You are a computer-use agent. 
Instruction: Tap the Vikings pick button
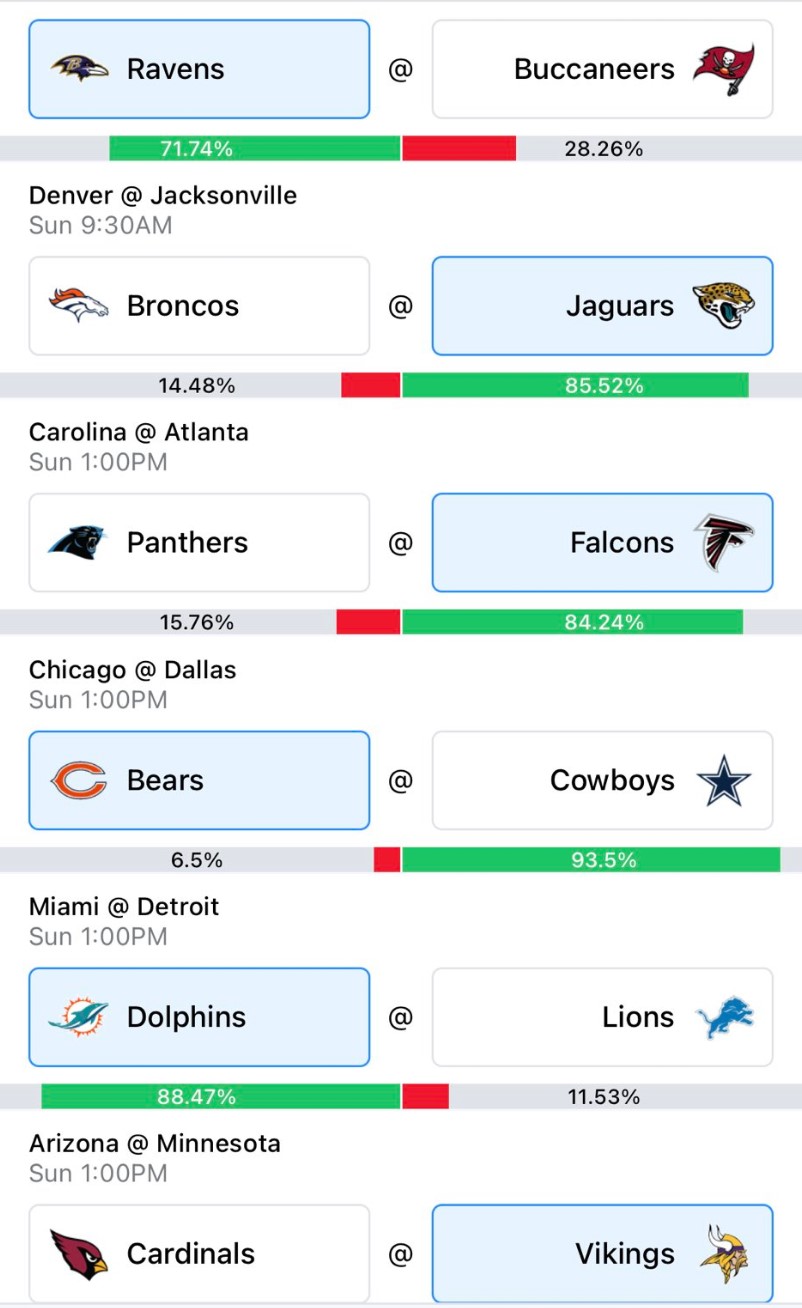[x=602, y=1254]
